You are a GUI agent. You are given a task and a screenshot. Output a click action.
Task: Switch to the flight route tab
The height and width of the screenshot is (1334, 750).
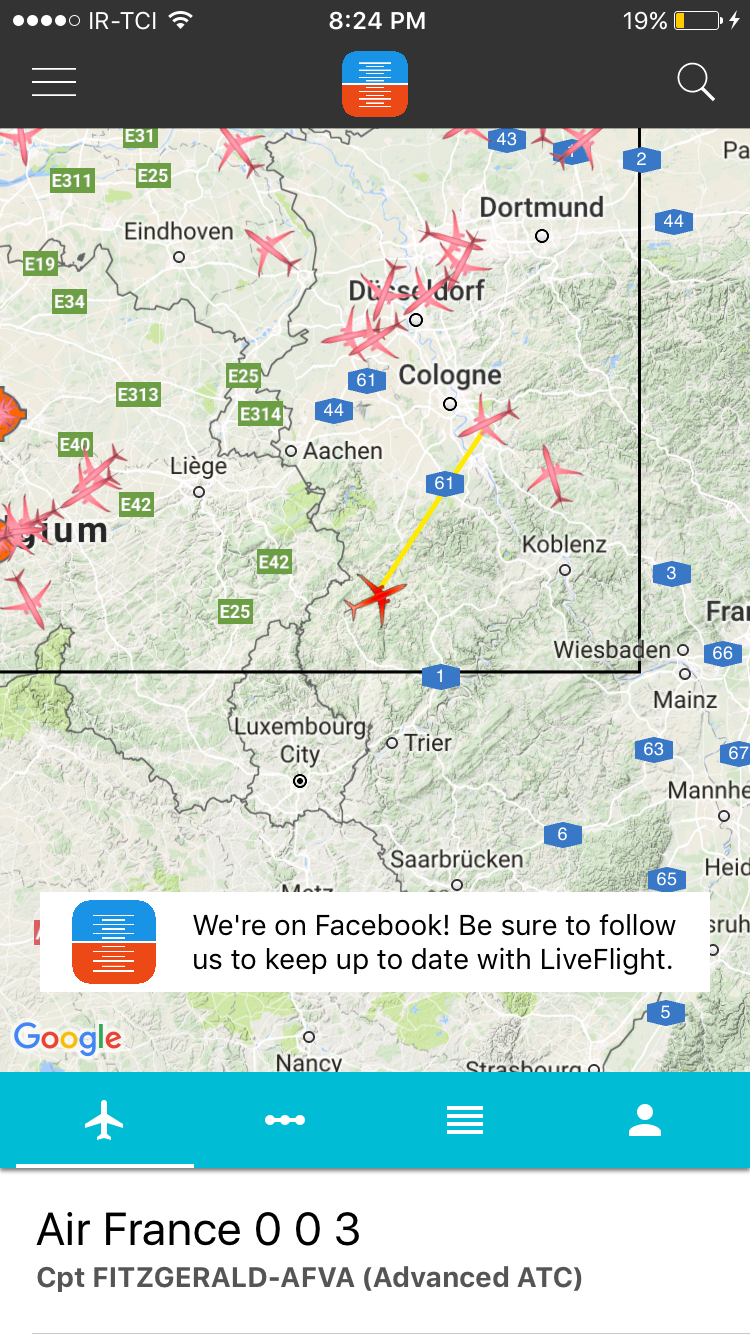coord(285,1120)
